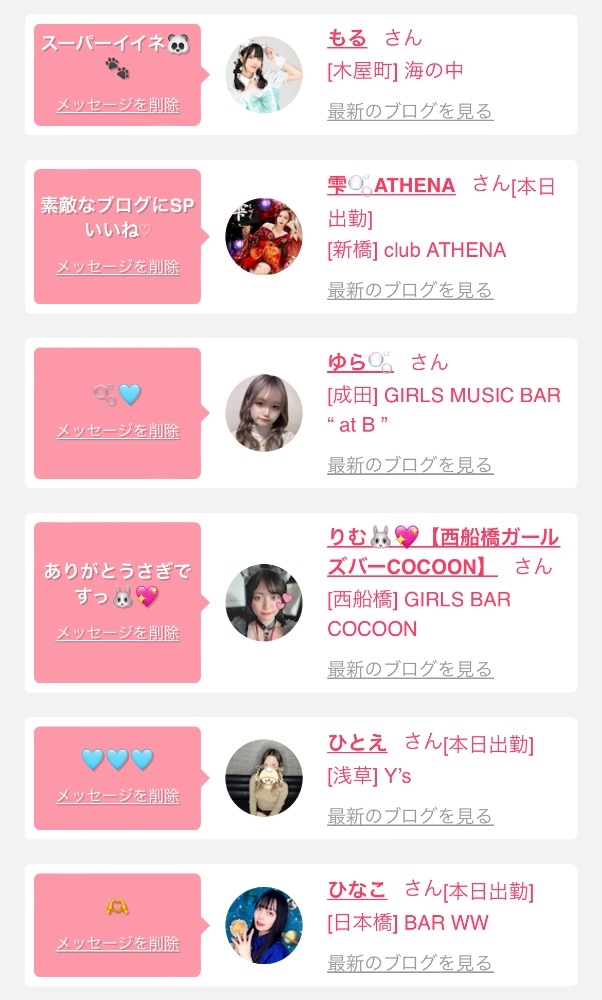Open the りむ COCOON profile link
Screen dimensions: 602x1000
443,552
